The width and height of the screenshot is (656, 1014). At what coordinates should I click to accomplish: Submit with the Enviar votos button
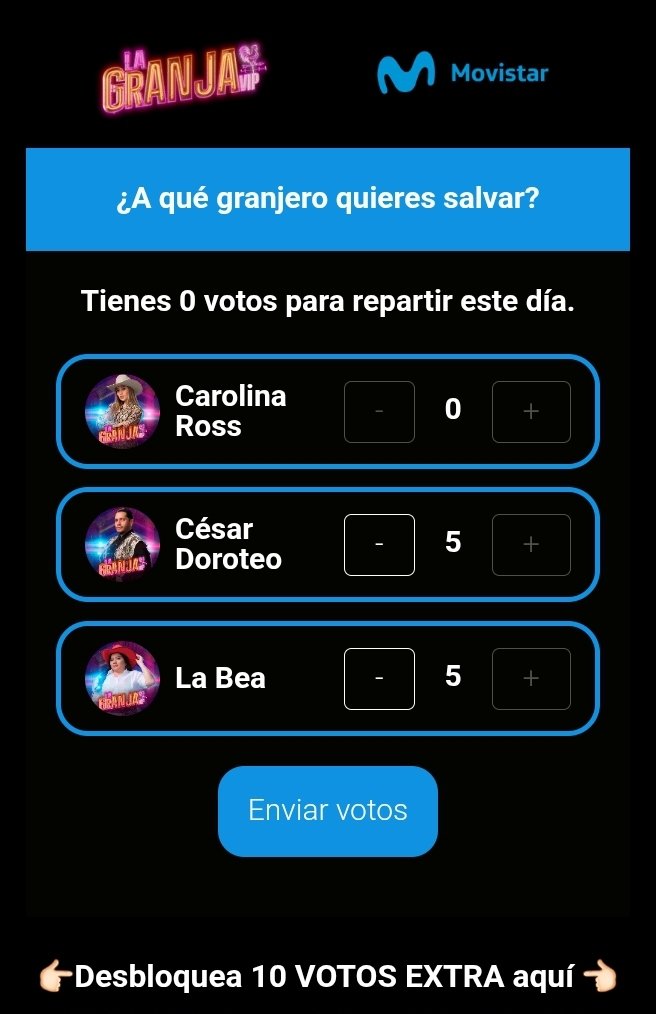click(x=328, y=811)
